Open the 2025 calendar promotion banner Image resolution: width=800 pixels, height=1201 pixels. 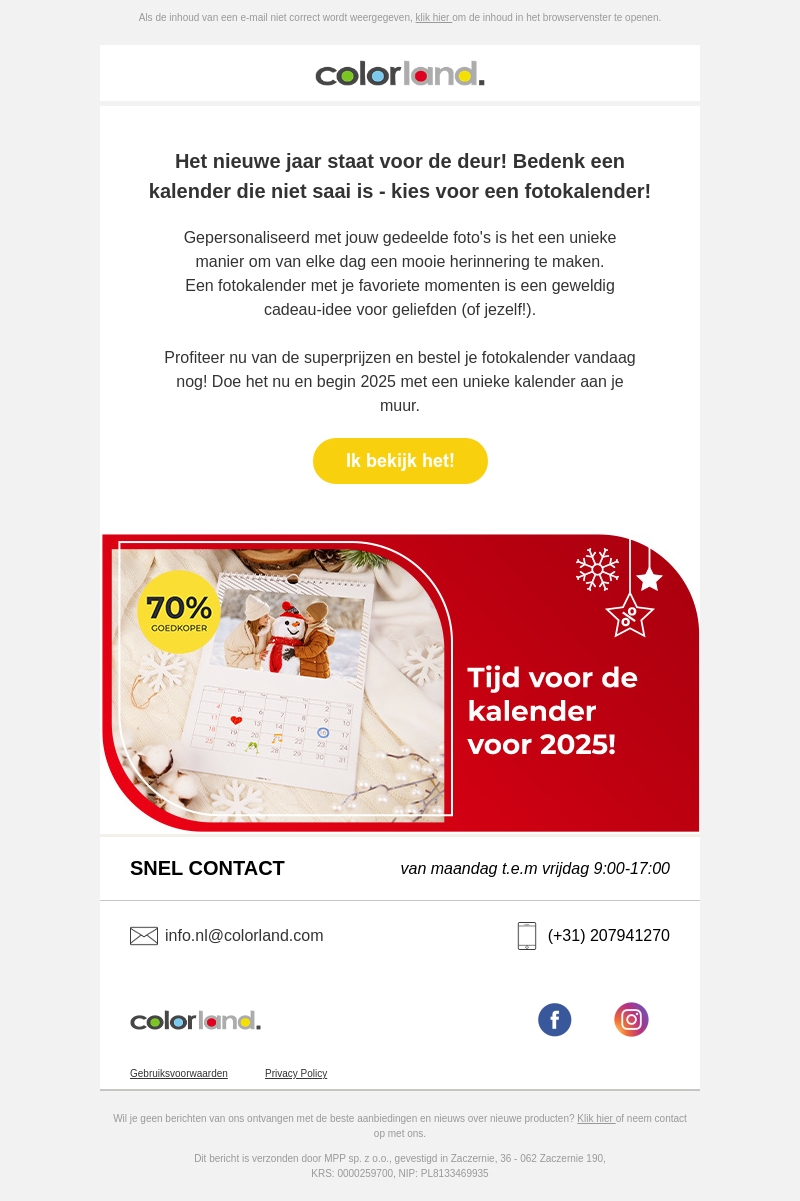tap(400, 682)
